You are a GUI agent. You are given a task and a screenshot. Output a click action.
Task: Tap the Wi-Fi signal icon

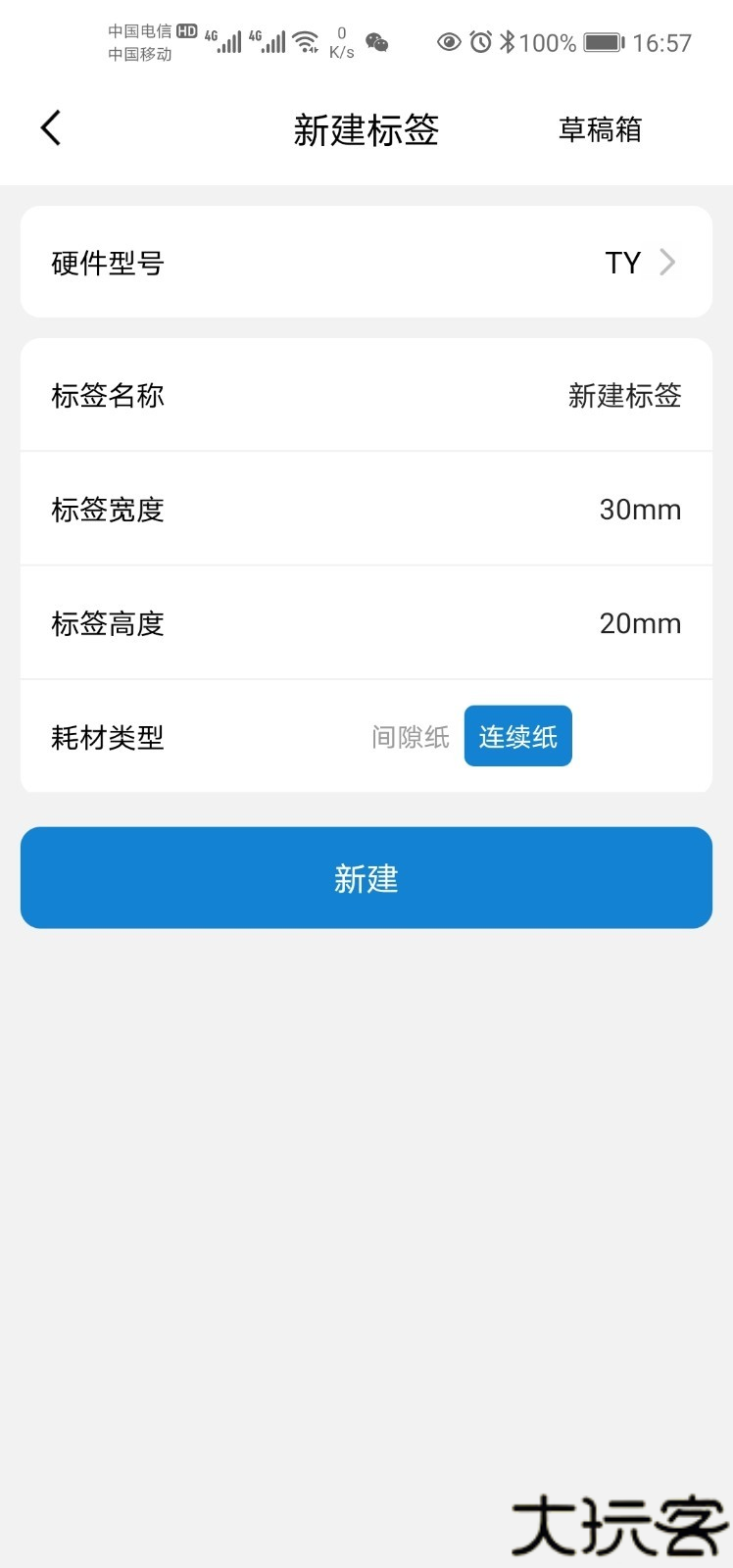[305, 42]
